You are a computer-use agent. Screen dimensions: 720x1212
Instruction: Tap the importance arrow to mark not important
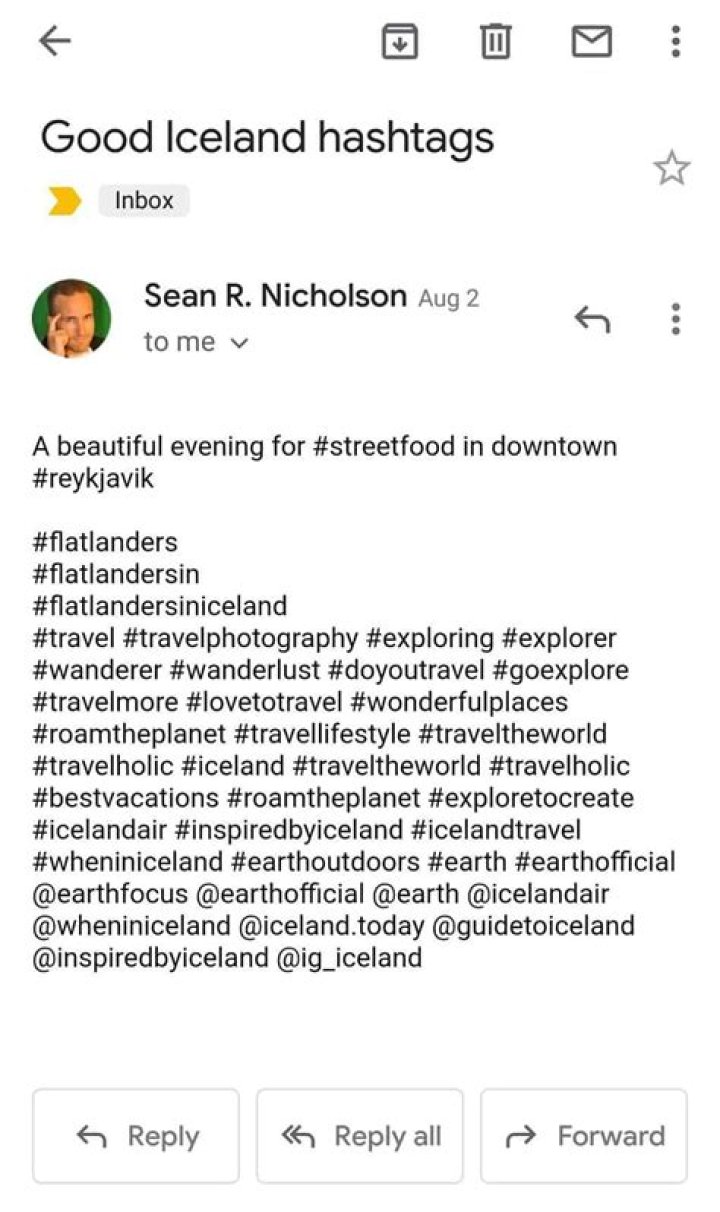pos(63,200)
